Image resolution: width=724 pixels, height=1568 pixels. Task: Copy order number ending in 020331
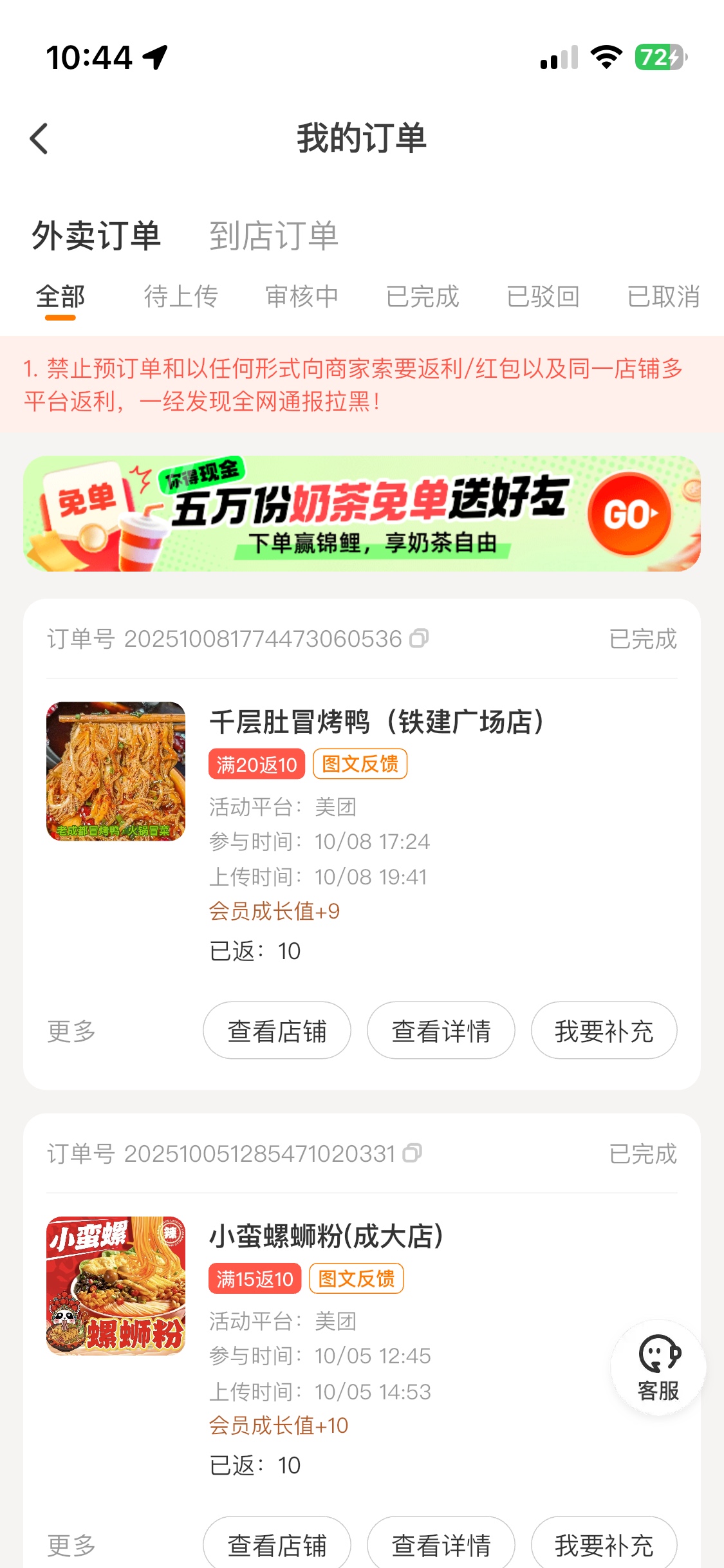[413, 1153]
